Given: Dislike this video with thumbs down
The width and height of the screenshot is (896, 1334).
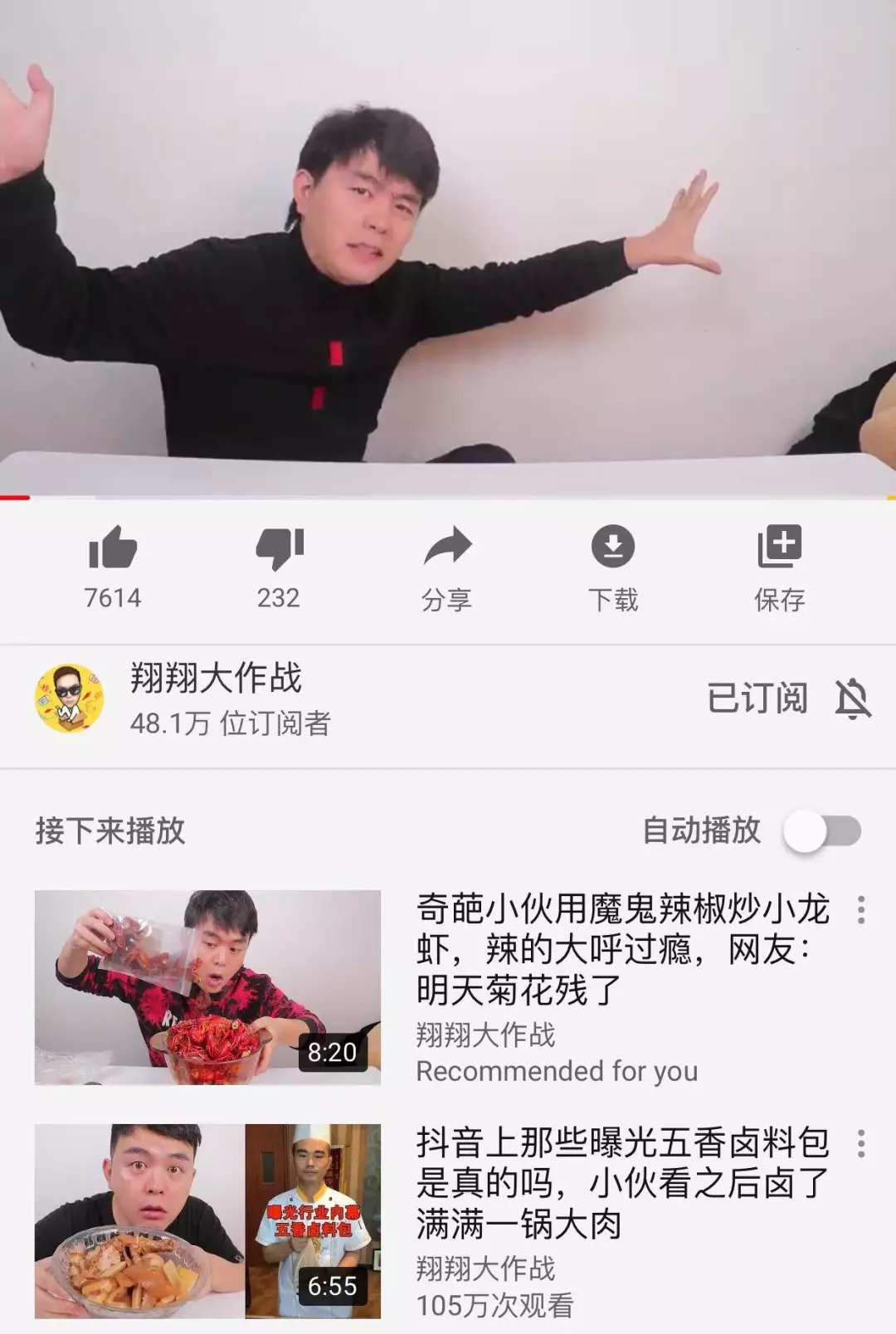Looking at the screenshot, I should coord(279,549).
